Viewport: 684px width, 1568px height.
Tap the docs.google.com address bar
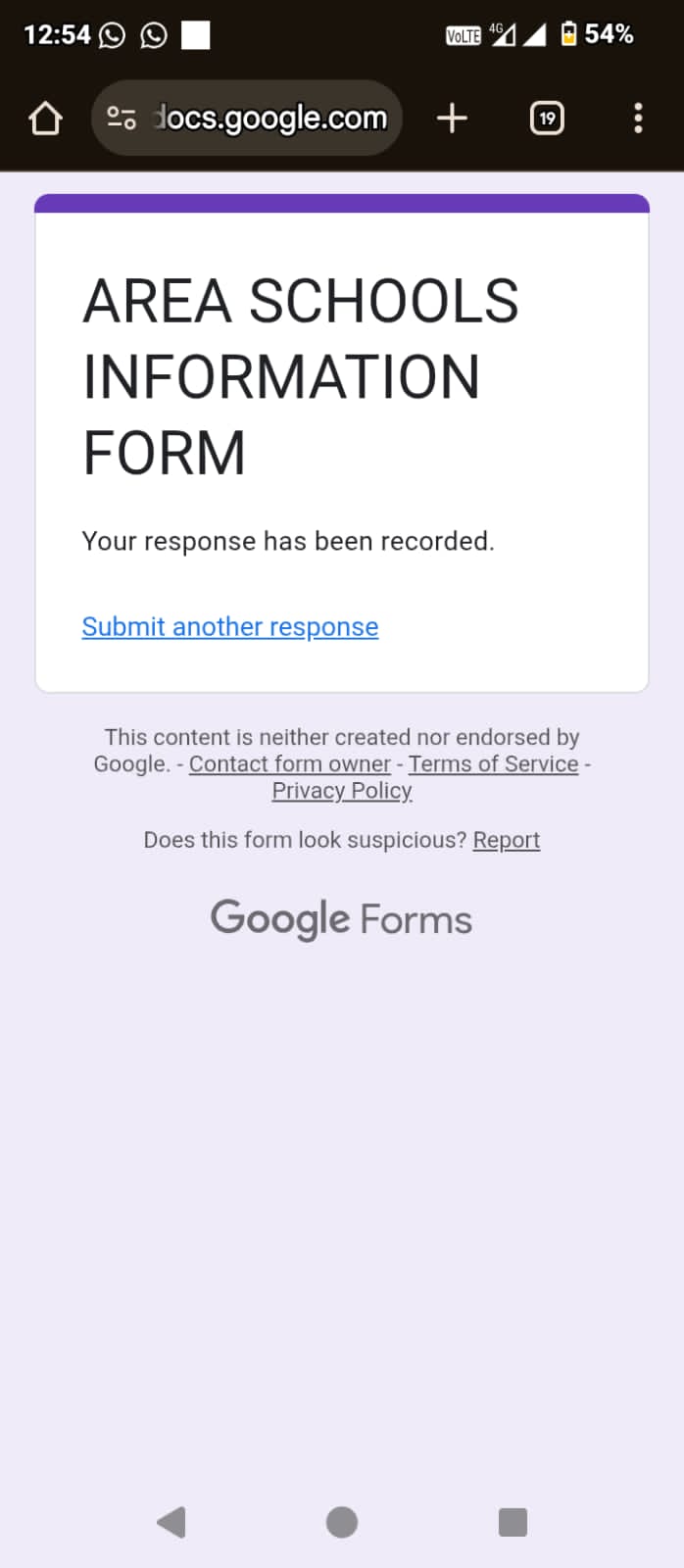pos(246,118)
